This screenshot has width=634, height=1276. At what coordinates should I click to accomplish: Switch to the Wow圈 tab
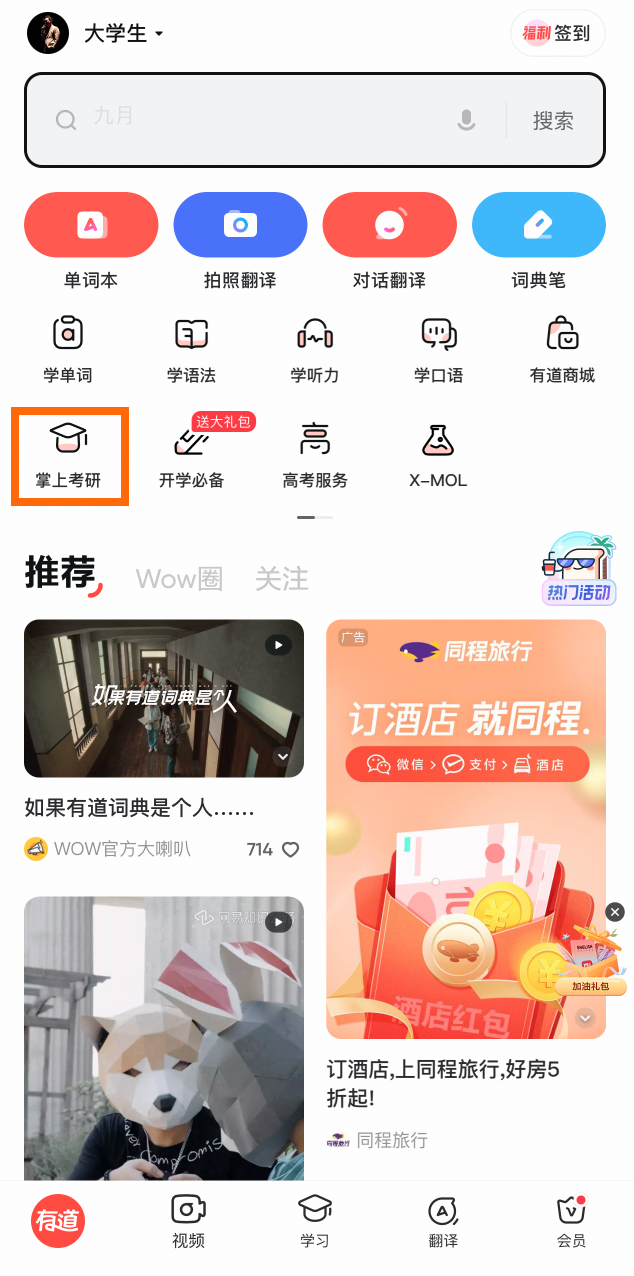tap(179, 579)
